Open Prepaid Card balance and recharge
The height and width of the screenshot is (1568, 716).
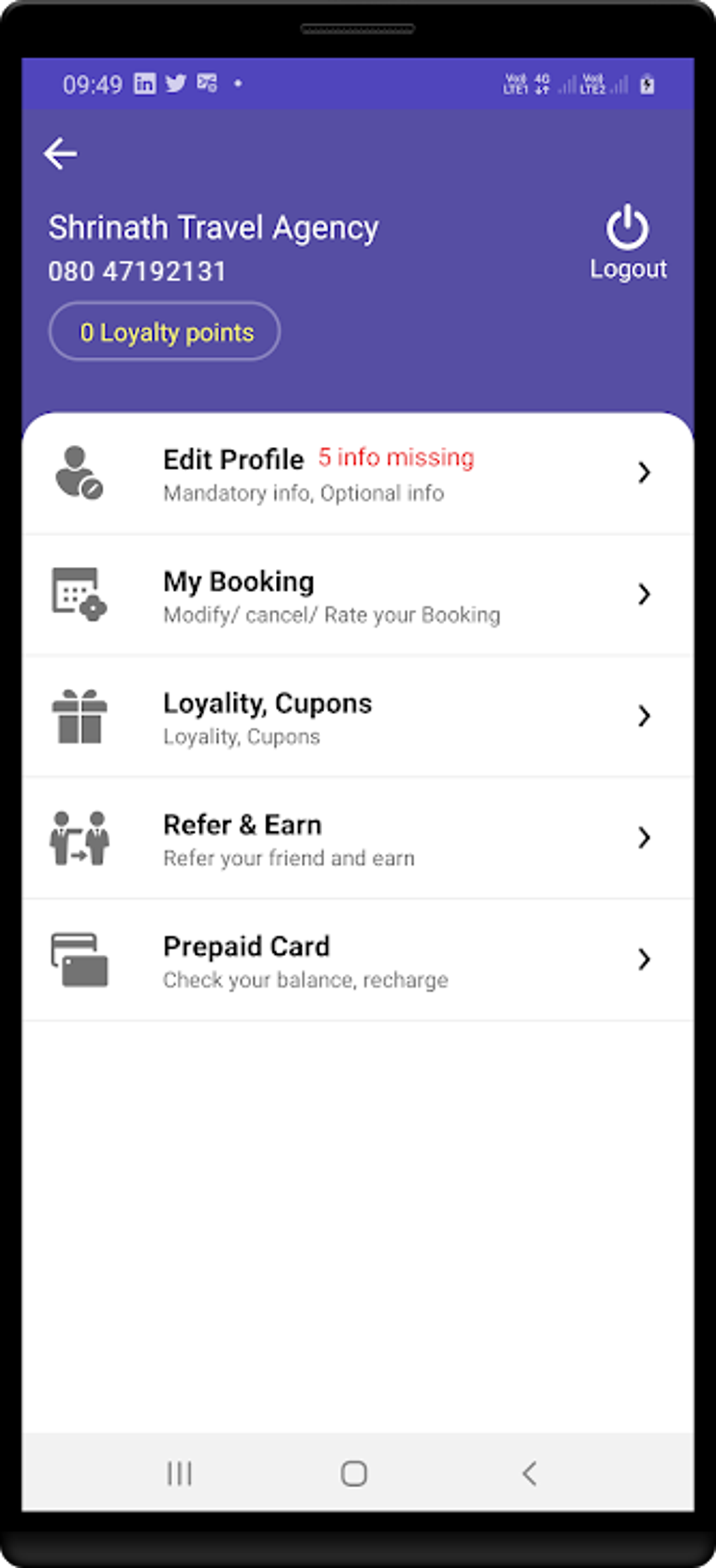pos(358,959)
